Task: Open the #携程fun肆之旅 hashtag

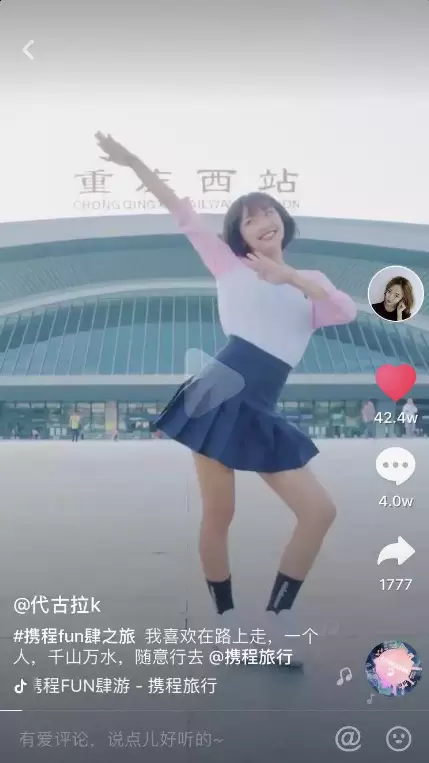Action: (x=74, y=636)
